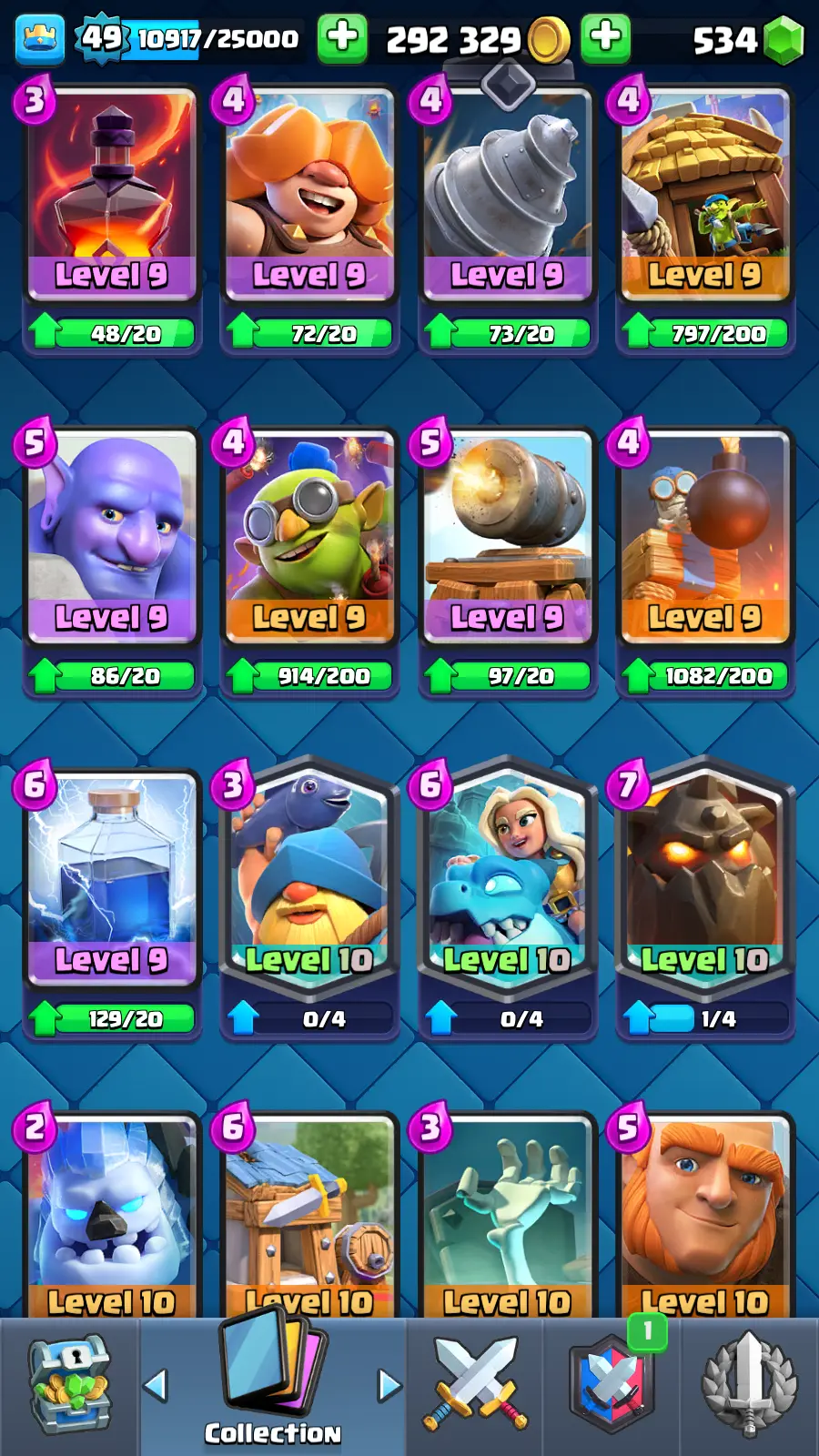The height and width of the screenshot is (1456, 819).
Task: Select the Bomb Tower card
Action: pyautogui.click(x=704, y=535)
